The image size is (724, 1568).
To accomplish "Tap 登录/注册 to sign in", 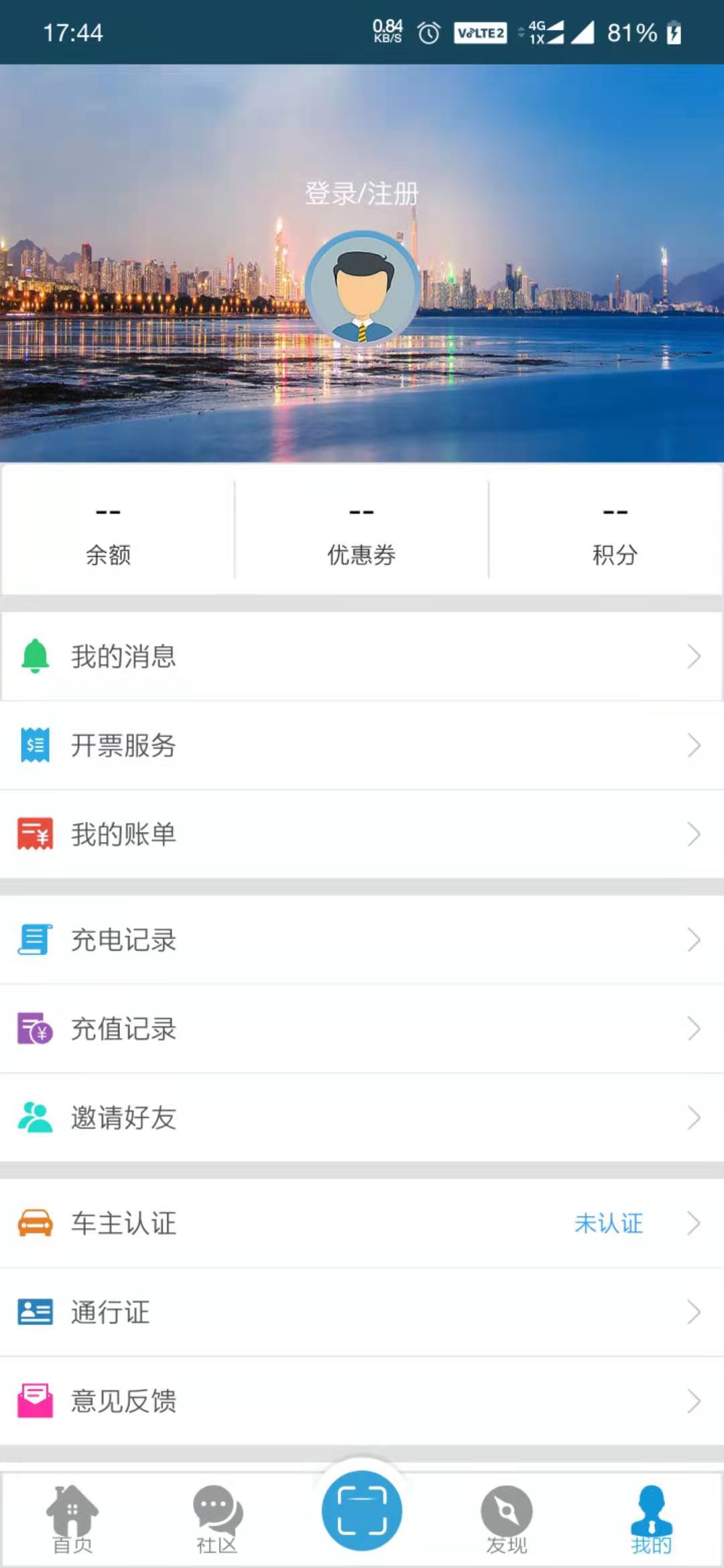I will click(361, 194).
